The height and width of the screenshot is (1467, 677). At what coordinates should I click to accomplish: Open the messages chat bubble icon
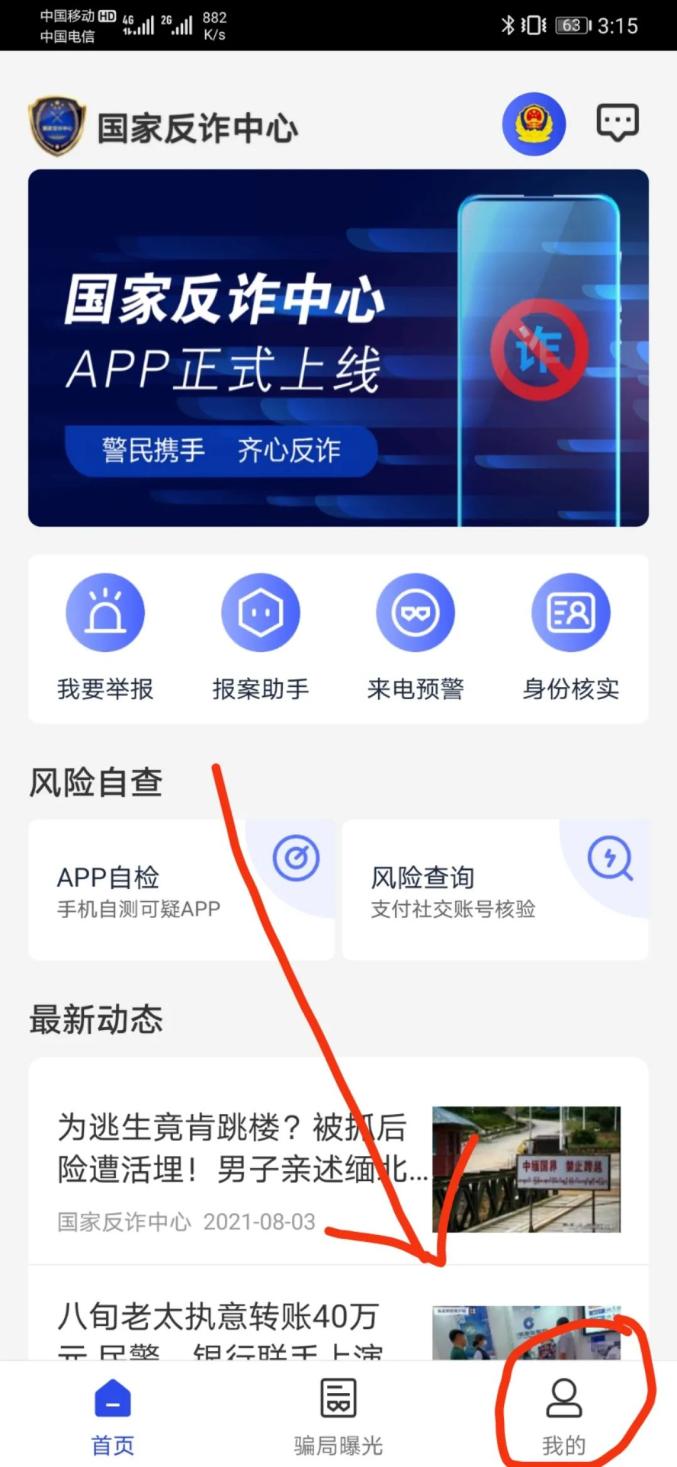click(x=617, y=123)
